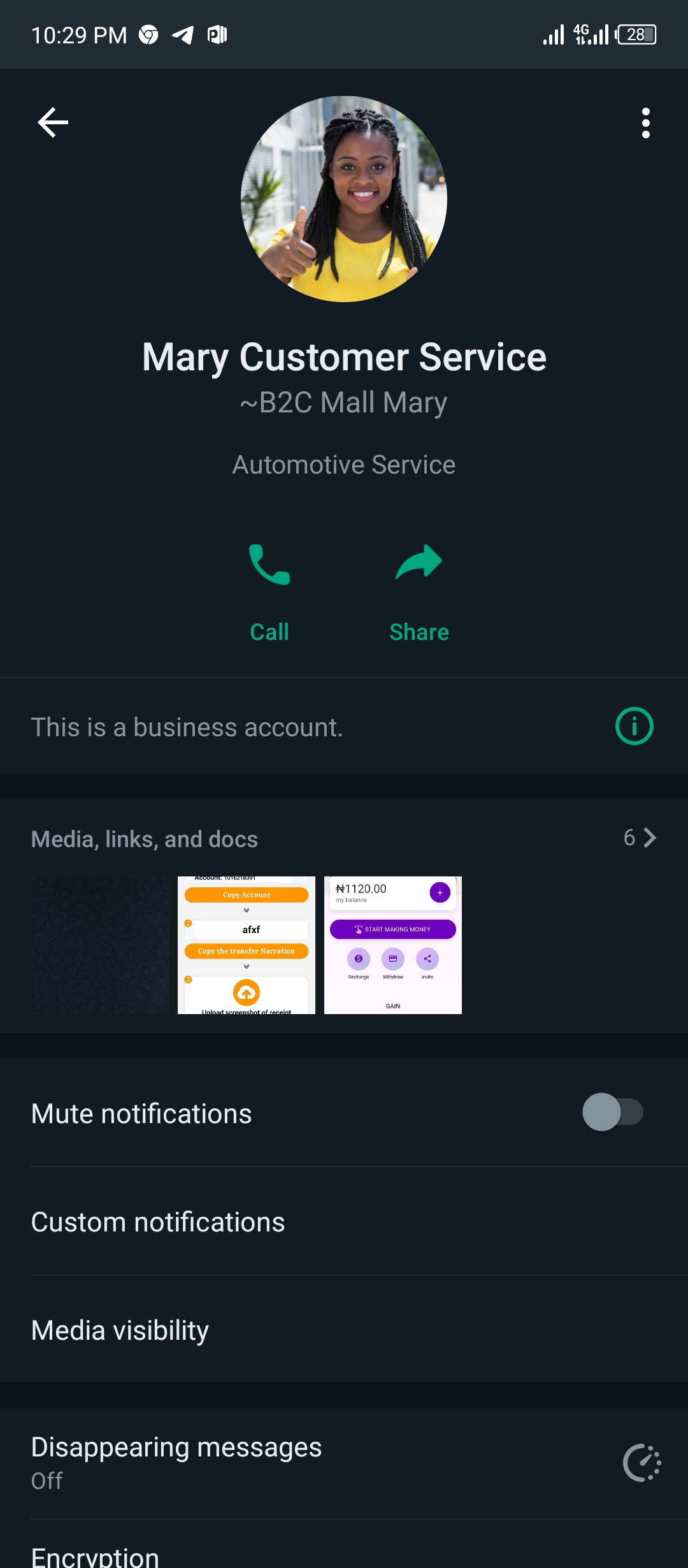Go back with the arrow icon
Screen dimensions: 688x1568
coord(53,122)
